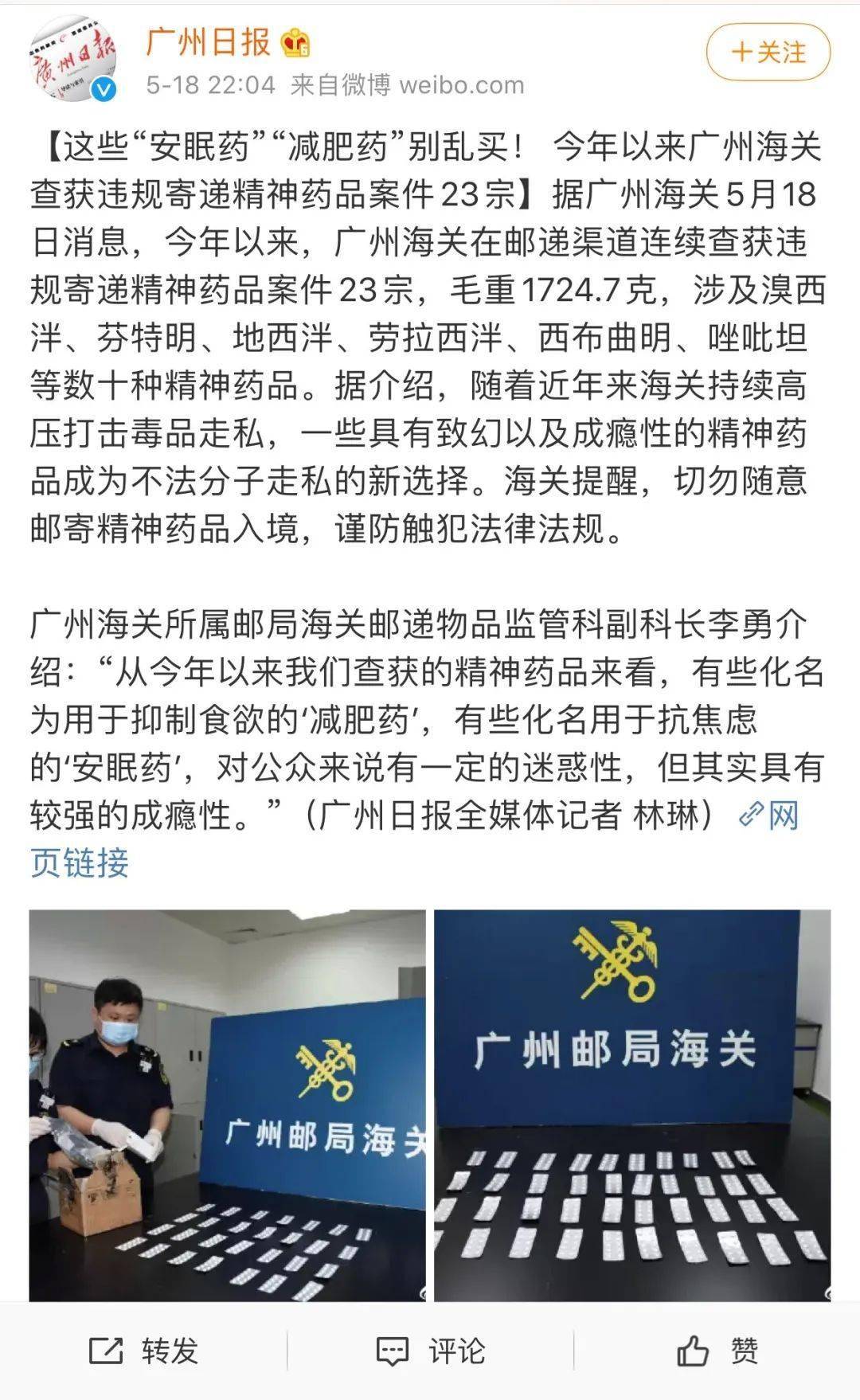Follow 广州日报 with the 关注 button
This screenshot has height=1400, width=860.
pos(768,53)
